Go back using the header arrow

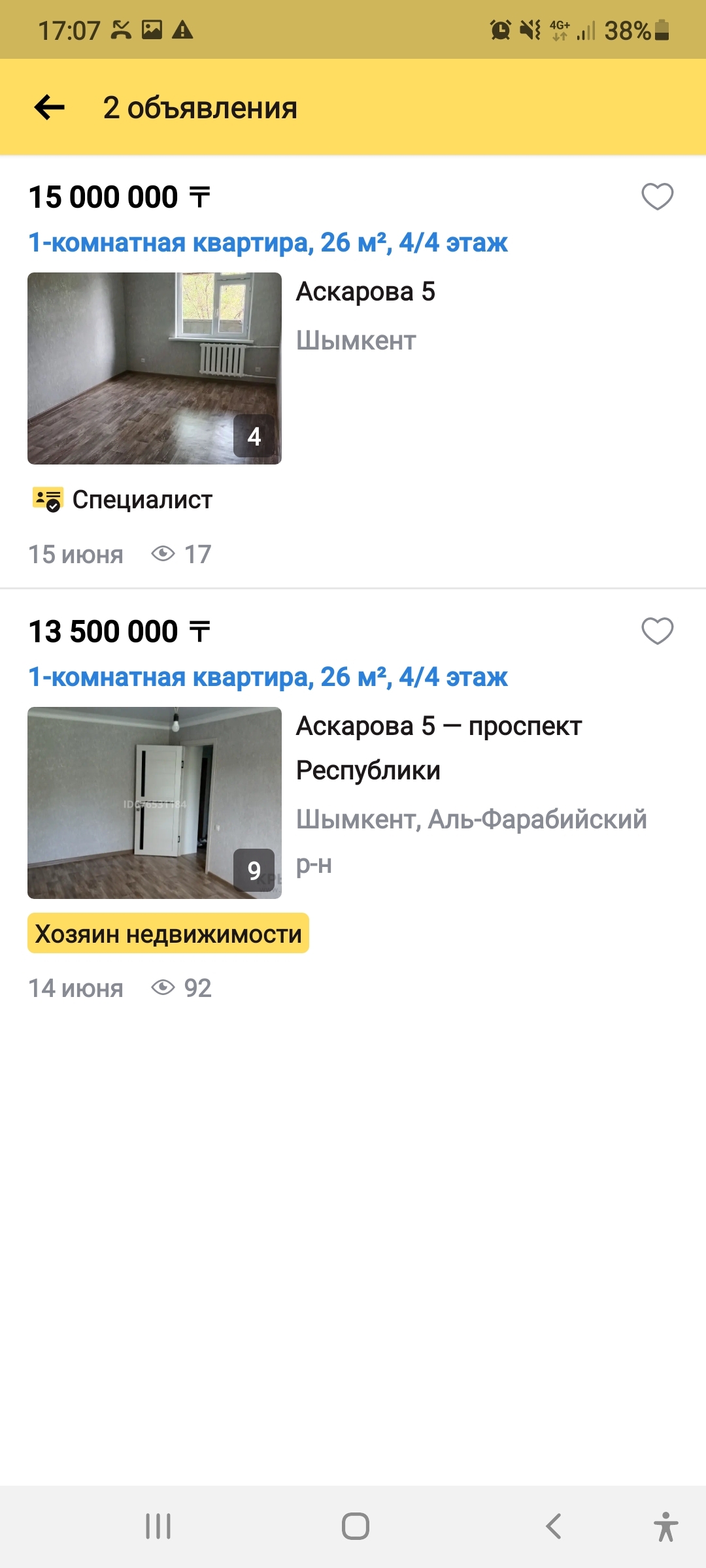50,107
